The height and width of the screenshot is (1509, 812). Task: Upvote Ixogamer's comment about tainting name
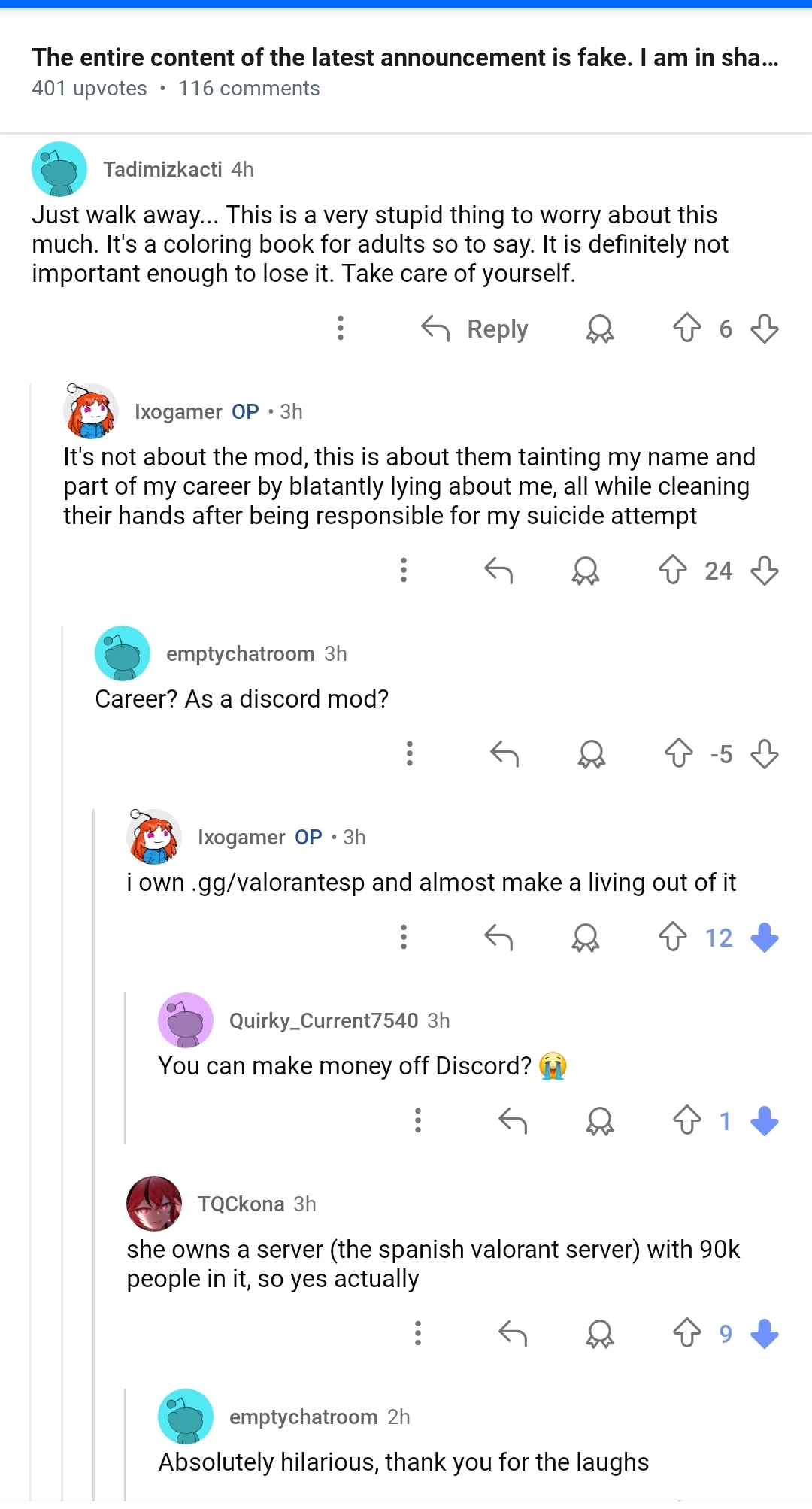[x=673, y=570]
